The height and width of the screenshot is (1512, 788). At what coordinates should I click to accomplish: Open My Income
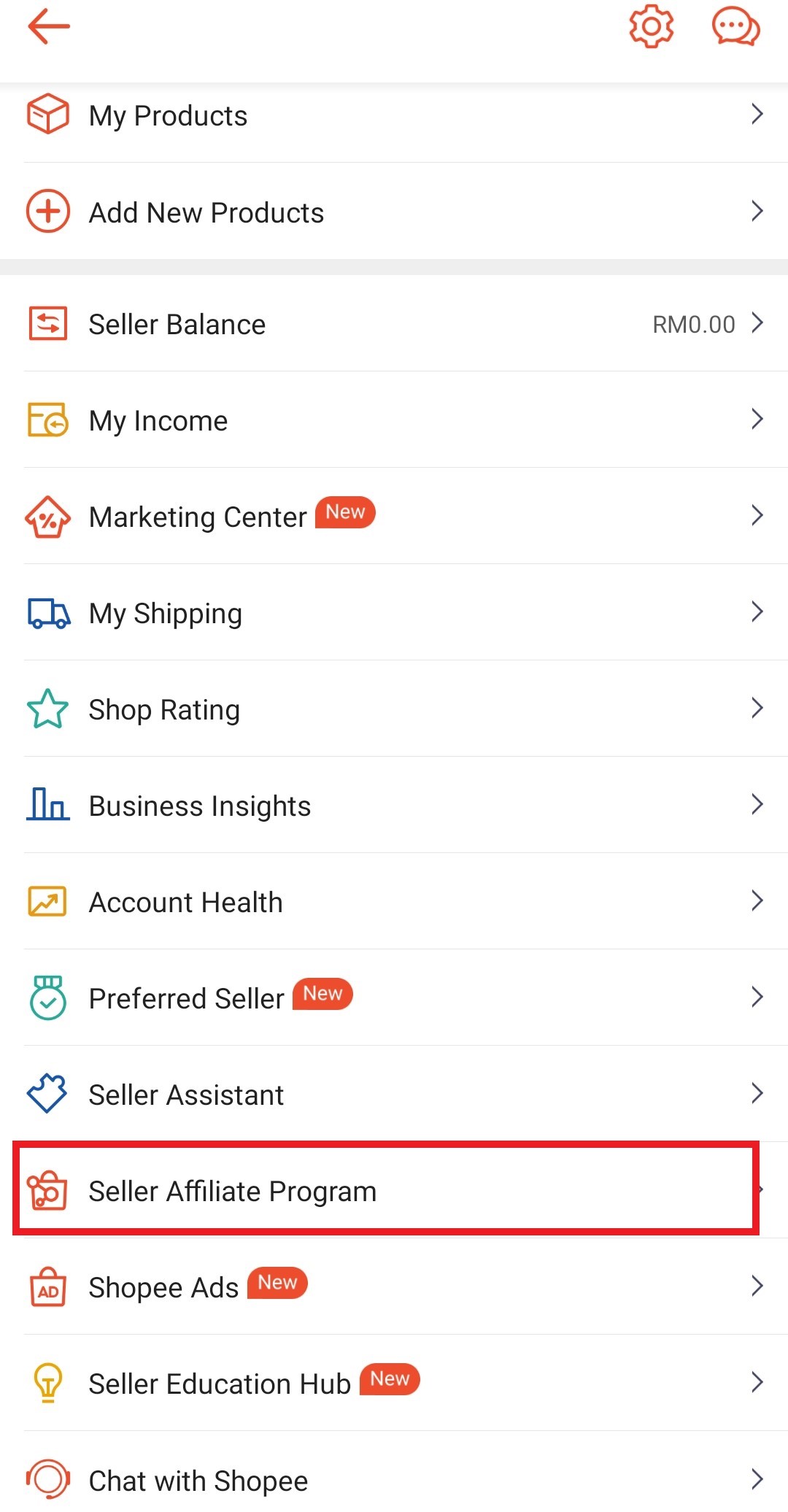[394, 420]
